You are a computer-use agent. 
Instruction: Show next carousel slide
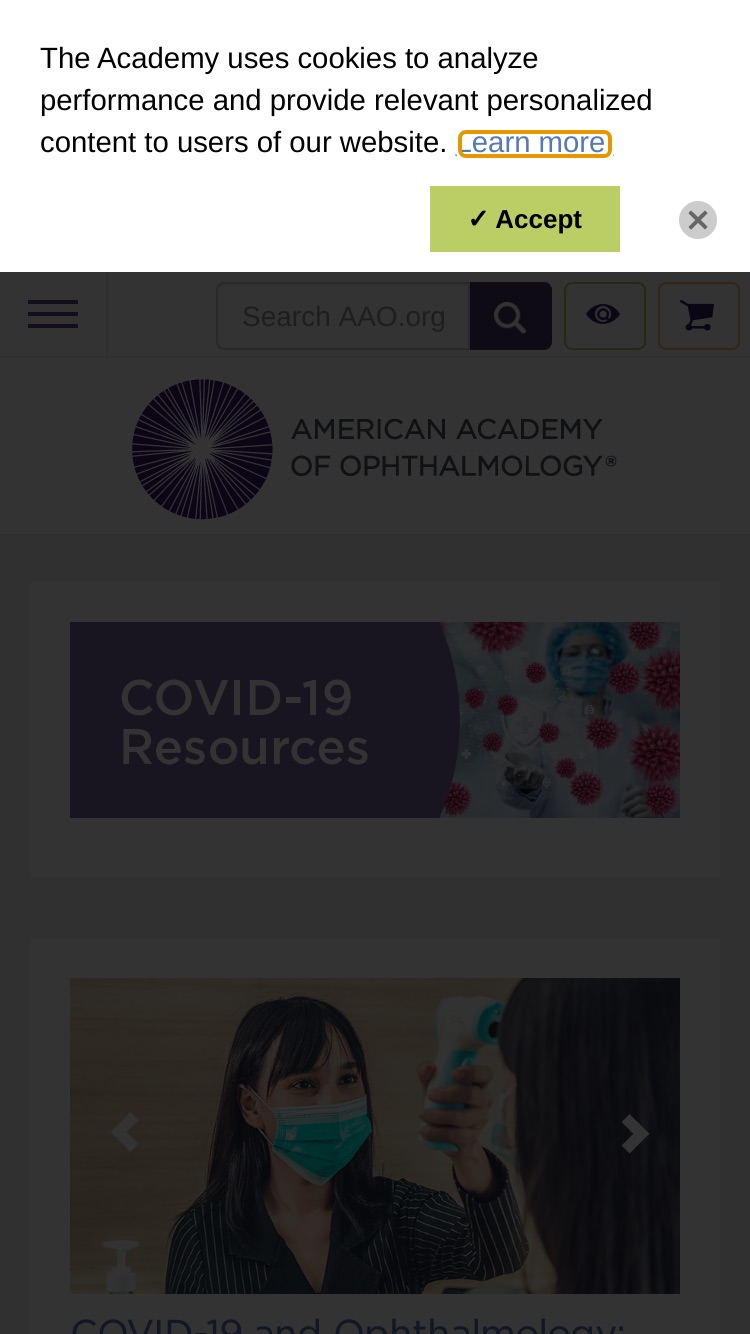[x=634, y=1133]
